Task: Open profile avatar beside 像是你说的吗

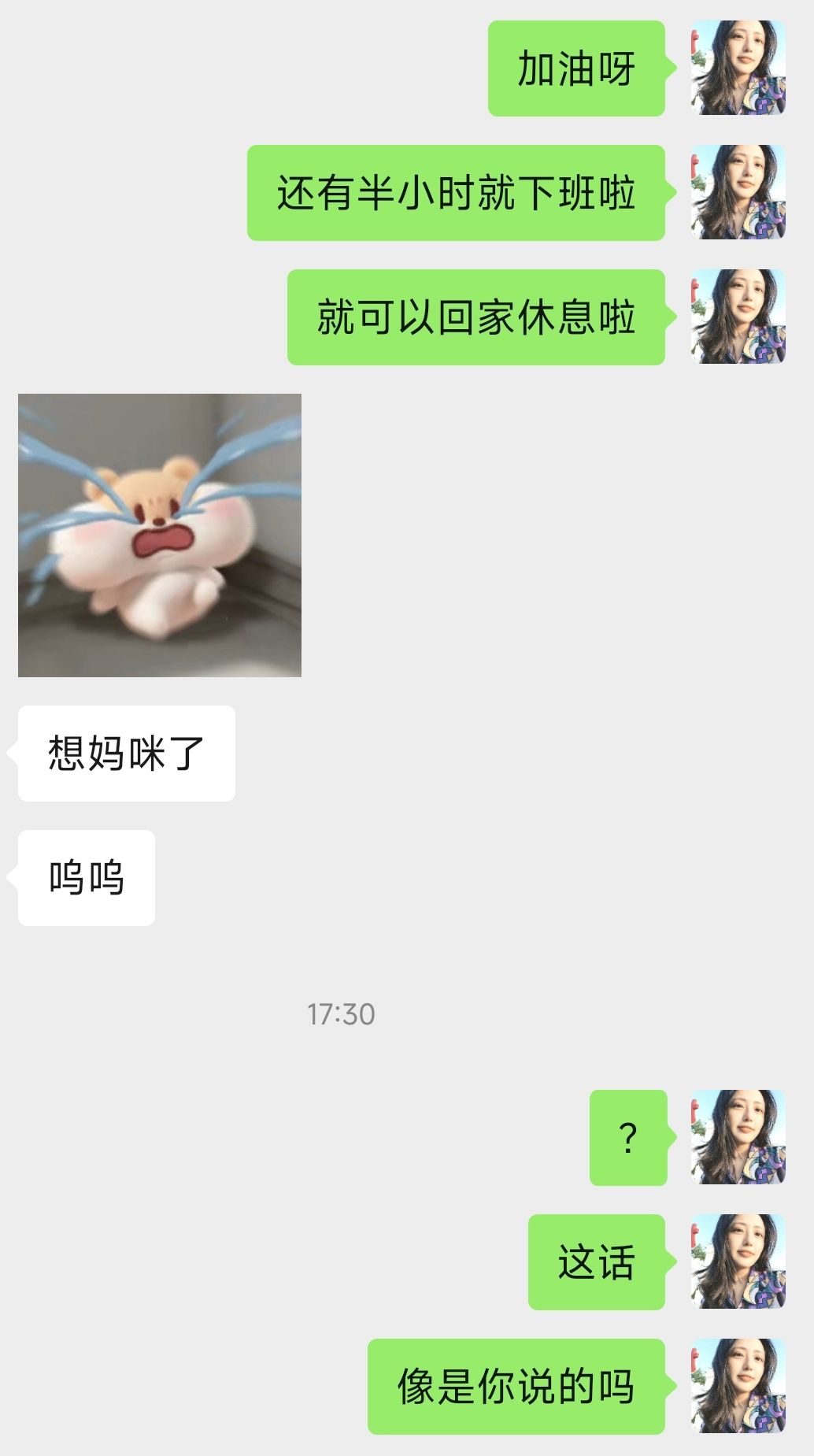Action: [x=738, y=1387]
